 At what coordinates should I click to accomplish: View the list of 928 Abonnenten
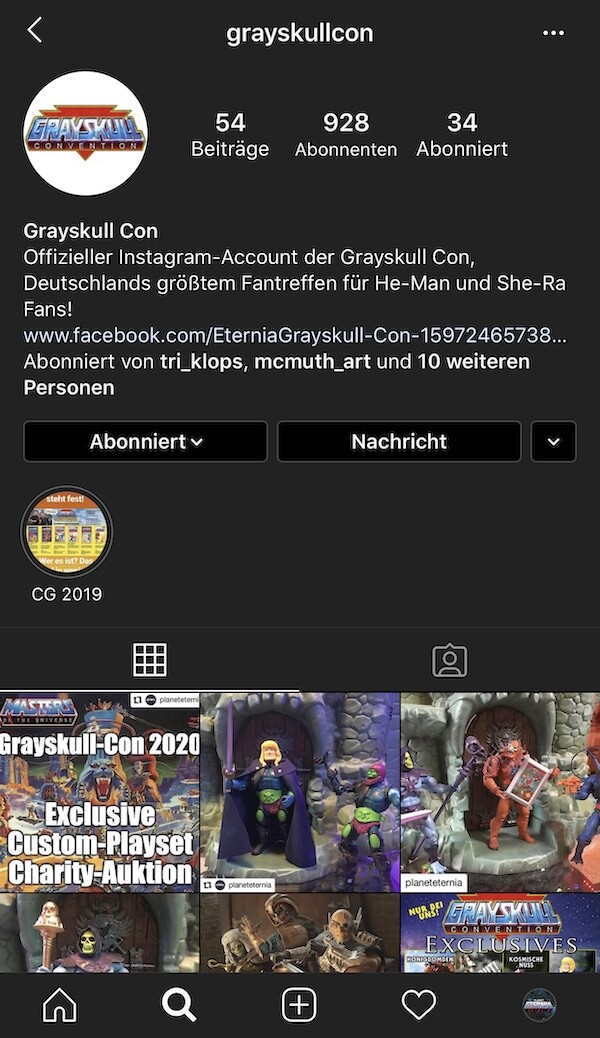[346, 135]
